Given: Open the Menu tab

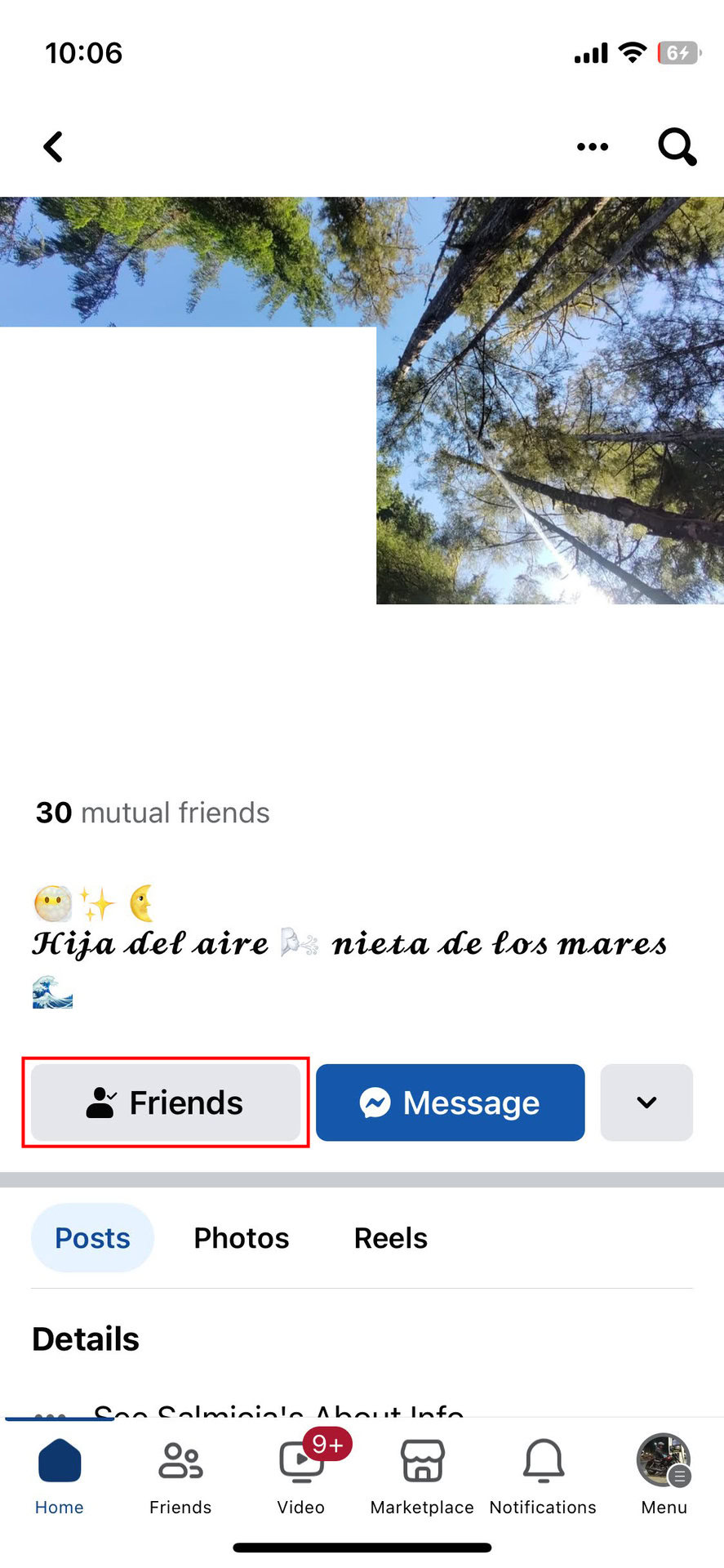Looking at the screenshot, I should click(x=664, y=1475).
